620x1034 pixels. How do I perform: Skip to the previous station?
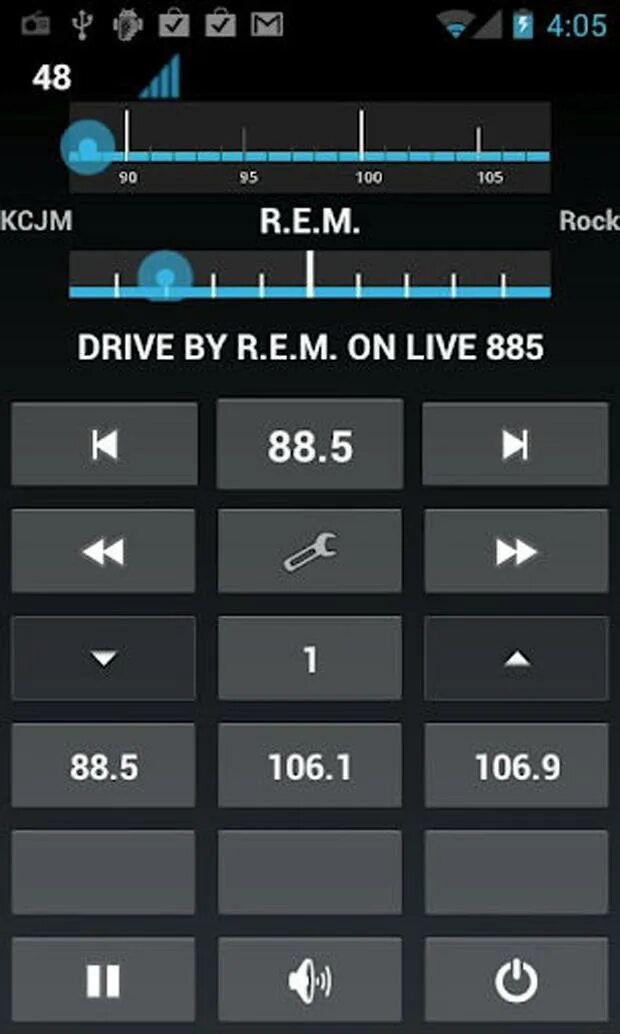(104, 444)
